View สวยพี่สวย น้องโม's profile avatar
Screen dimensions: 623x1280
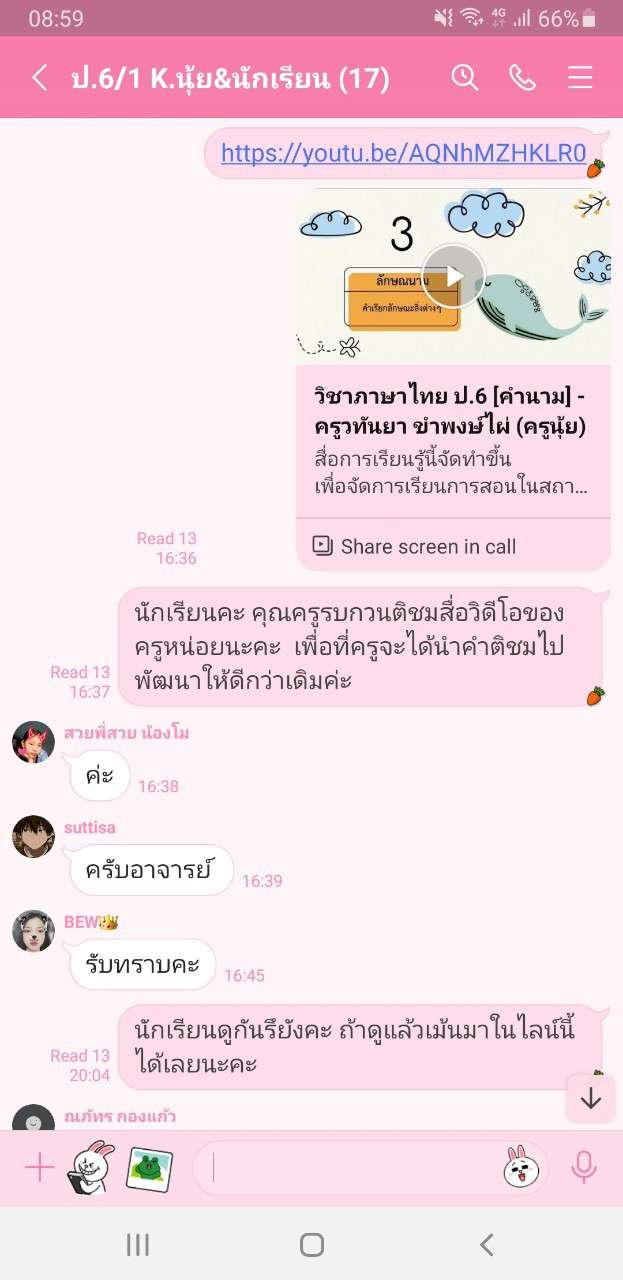pos(33,742)
